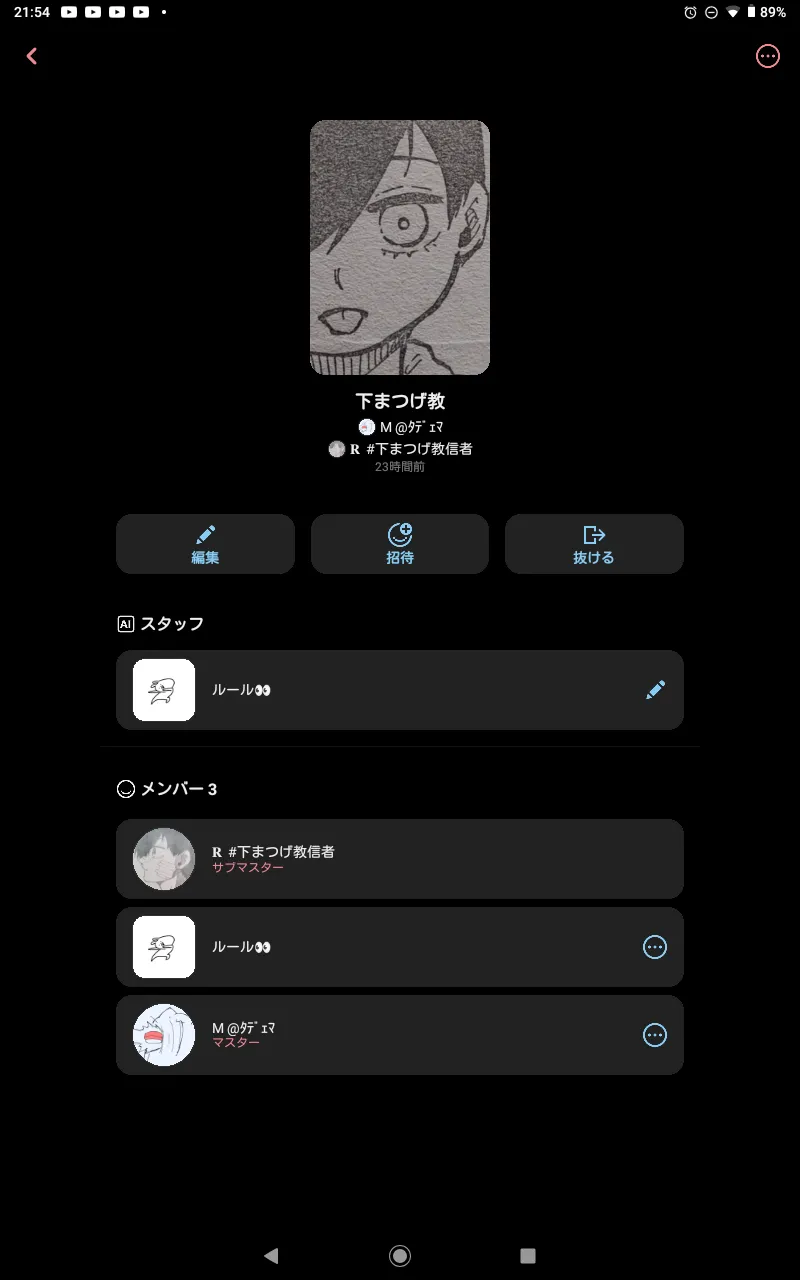
Task: Open the ルール staff row
Action: pos(400,690)
